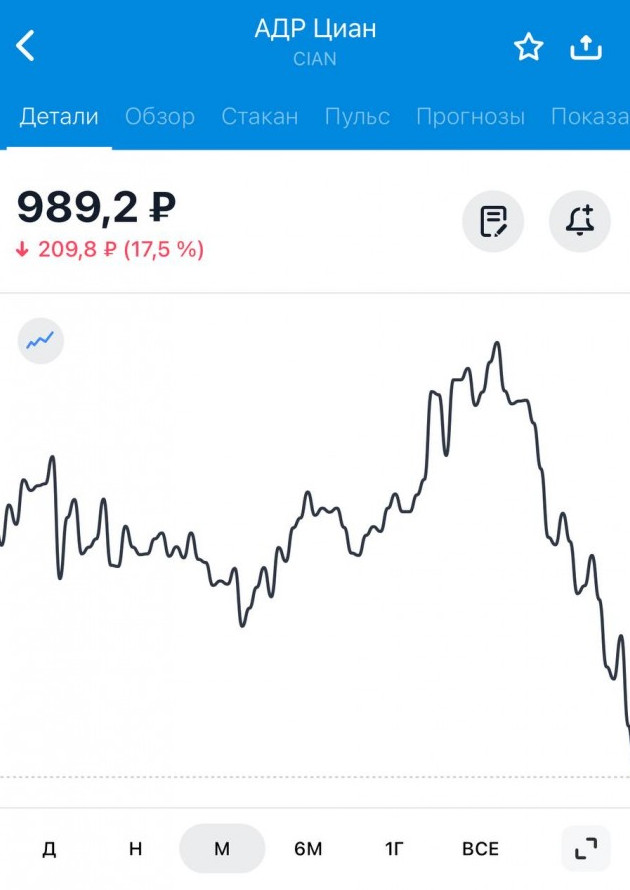This screenshot has width=630, height=890.
Task: Add CIAN to favorites with the star
Action: click(528, 47)
